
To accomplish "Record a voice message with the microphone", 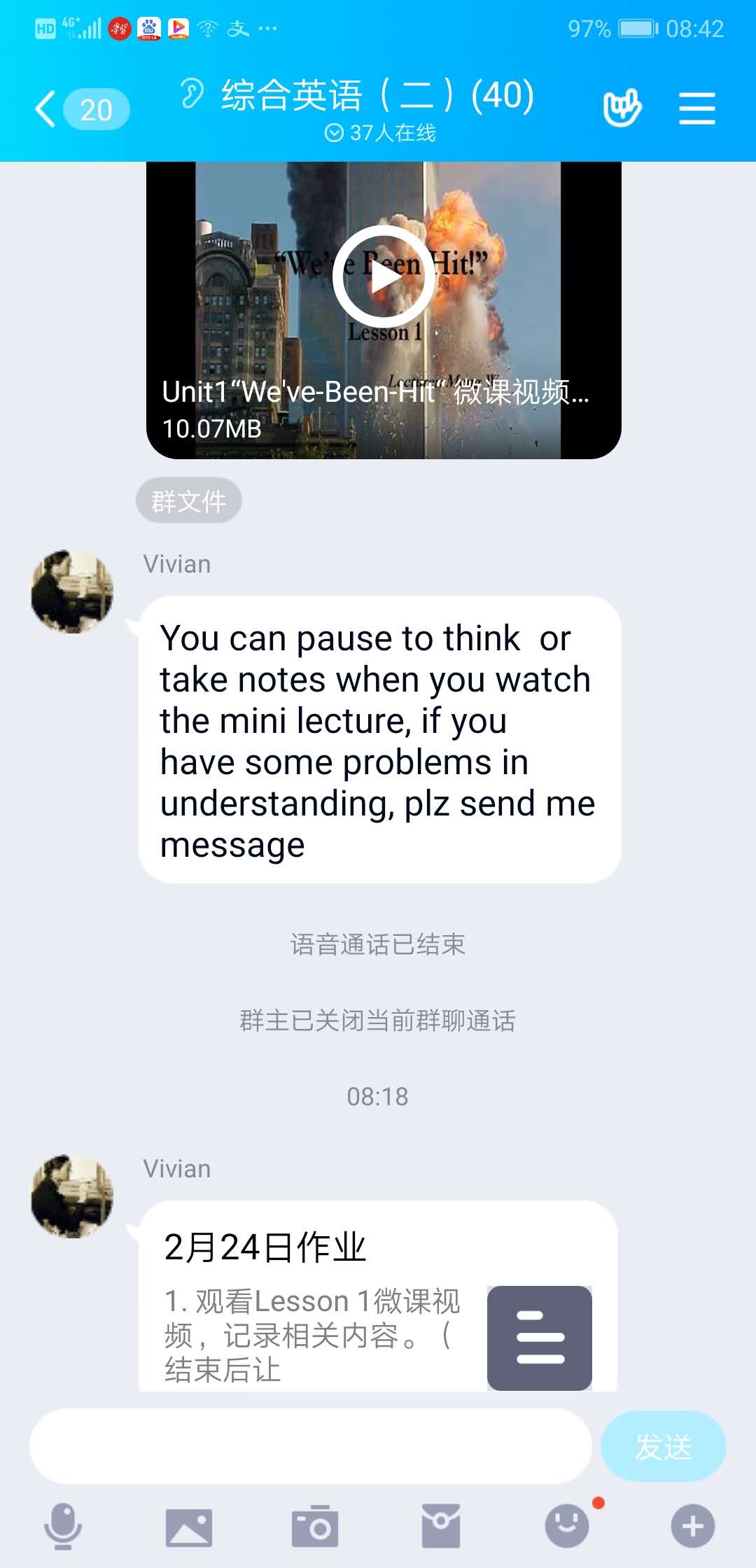I will point(63,1526).
